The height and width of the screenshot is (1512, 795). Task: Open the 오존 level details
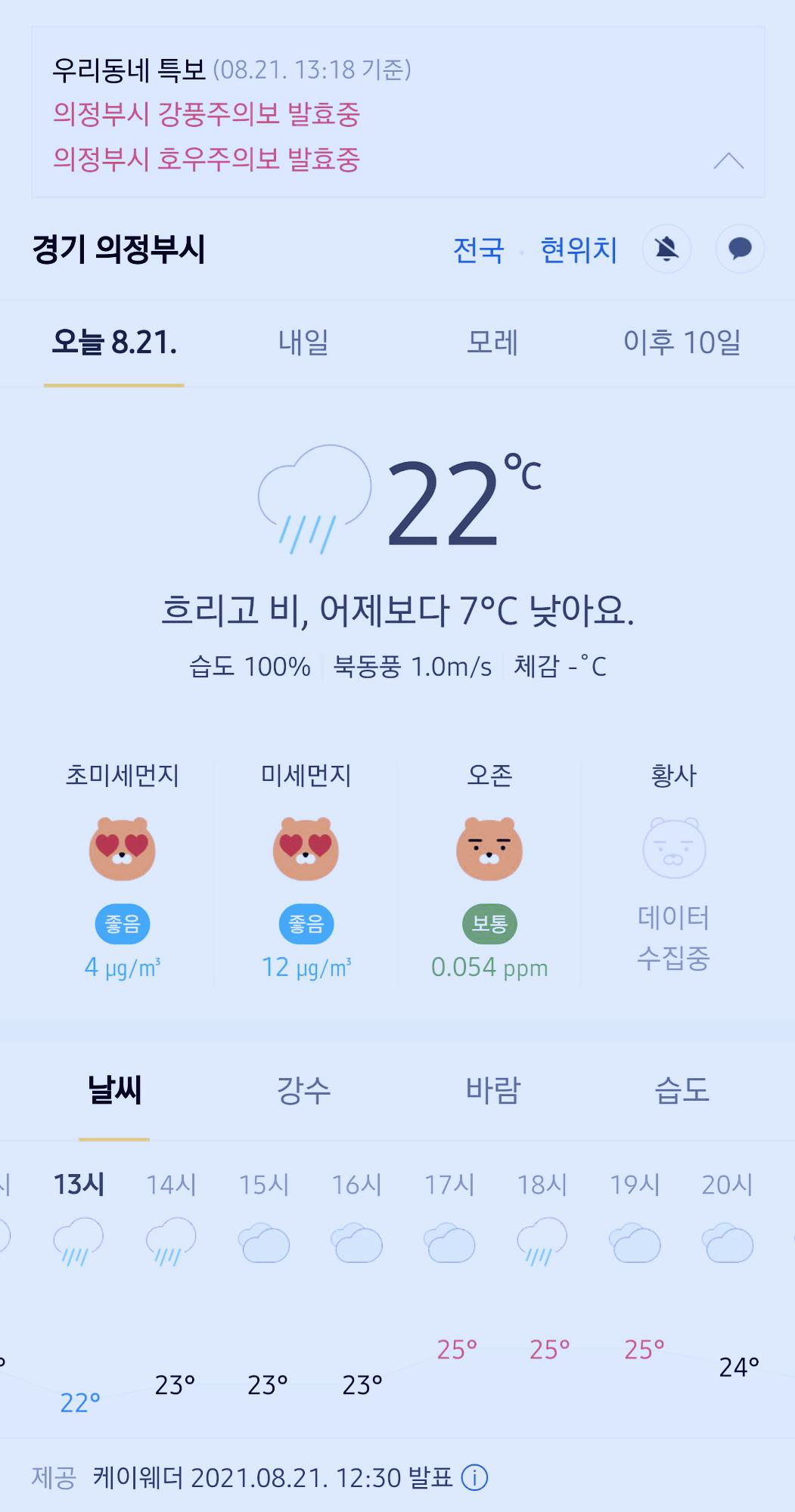click(x=489, y=872)
